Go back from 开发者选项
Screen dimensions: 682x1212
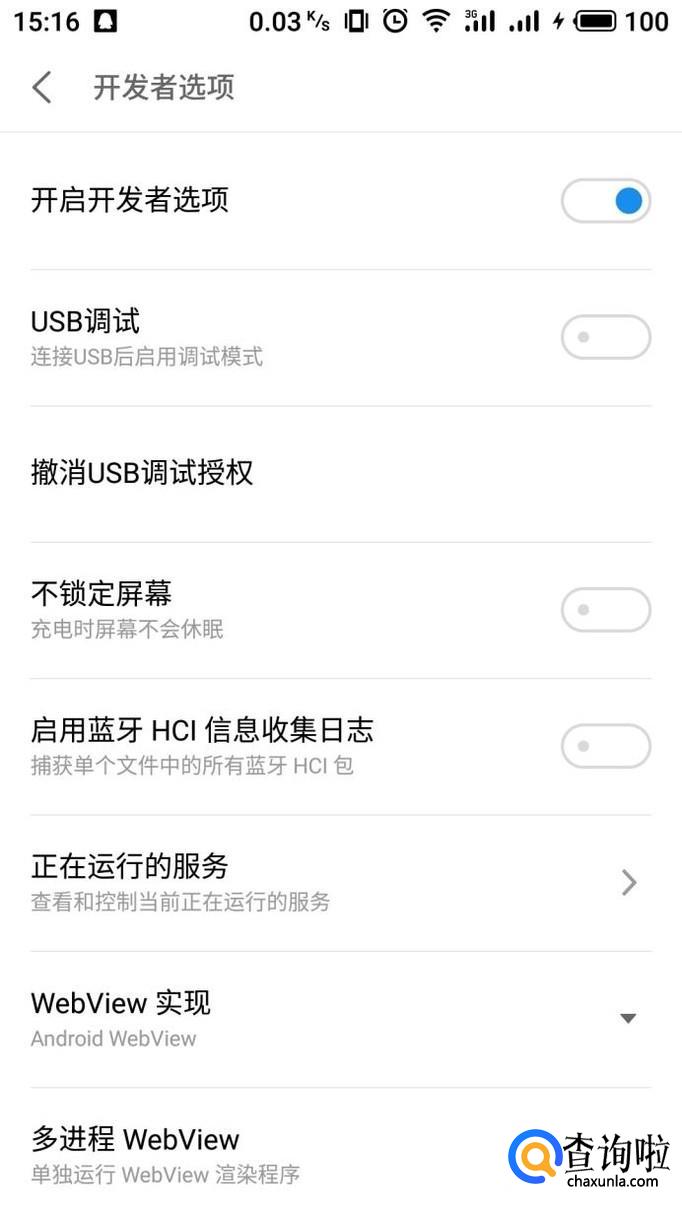pyautogui.click(x=42, y=88)
